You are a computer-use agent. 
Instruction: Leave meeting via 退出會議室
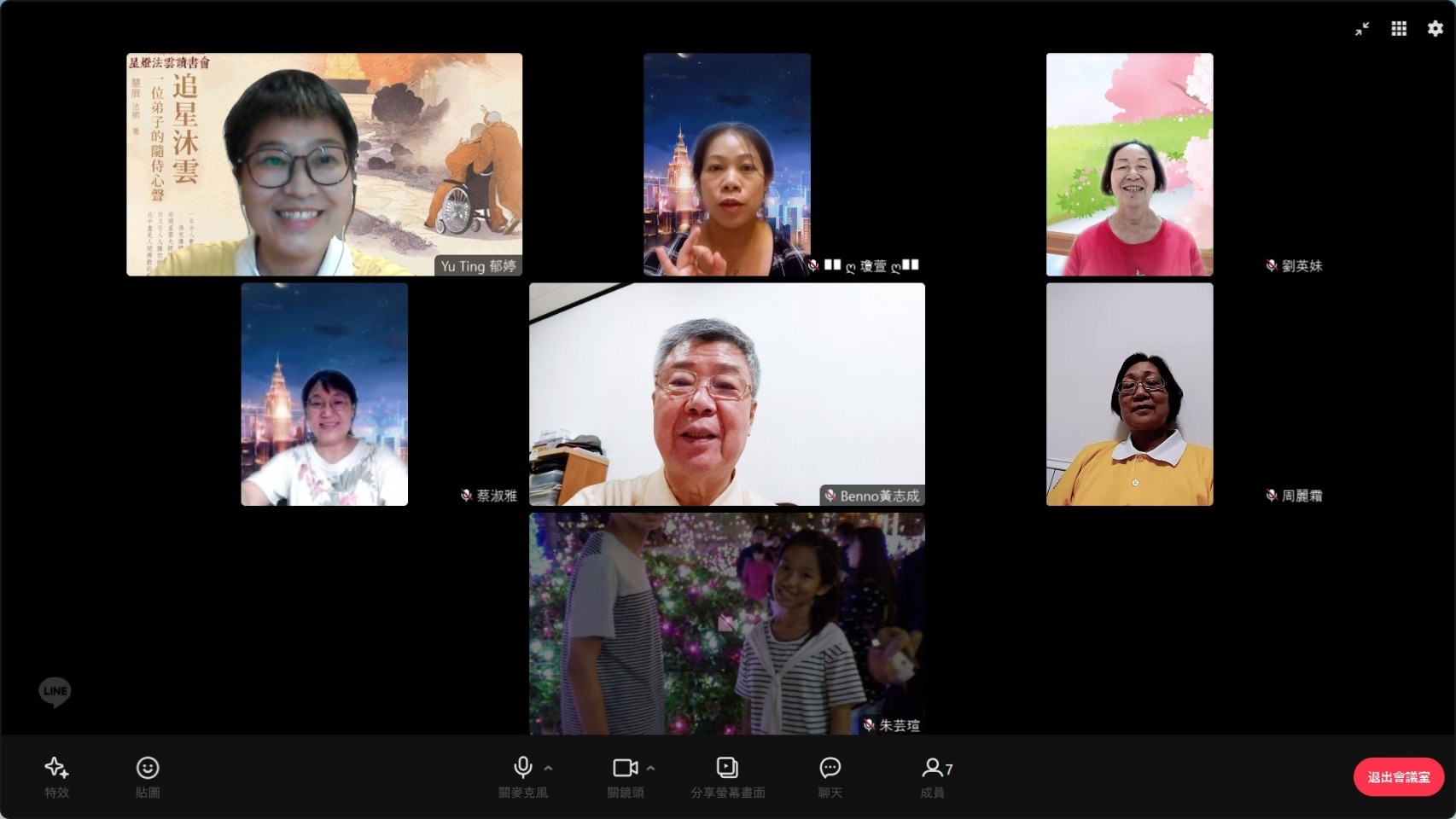tap(1398, 777)
